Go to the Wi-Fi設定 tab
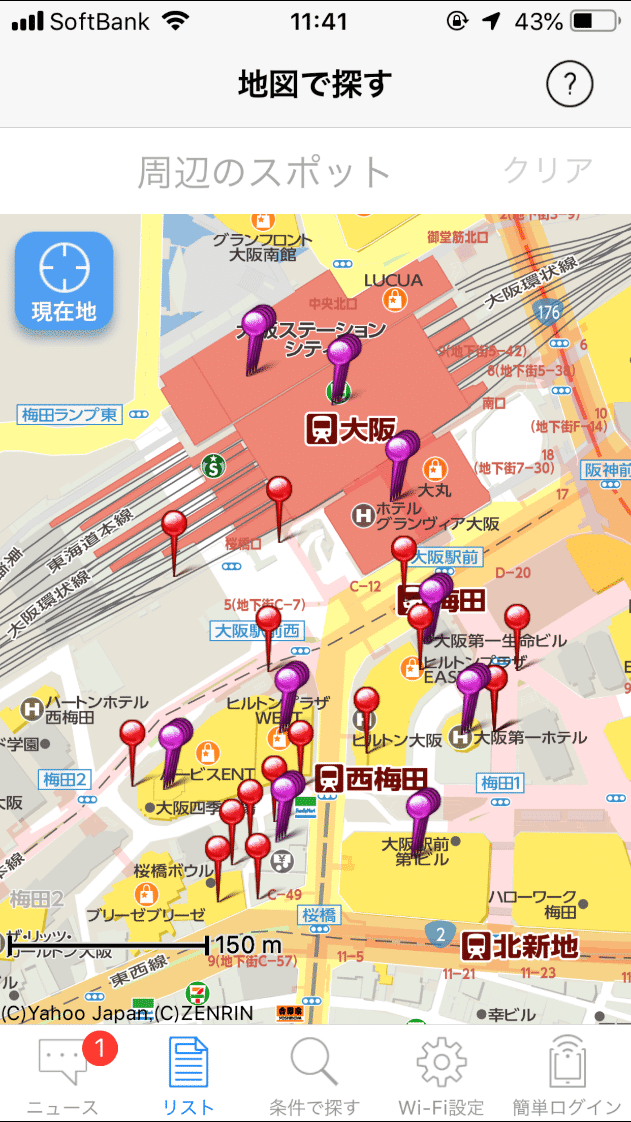This screenshot has height=1122, width=631. point(441,1075)
